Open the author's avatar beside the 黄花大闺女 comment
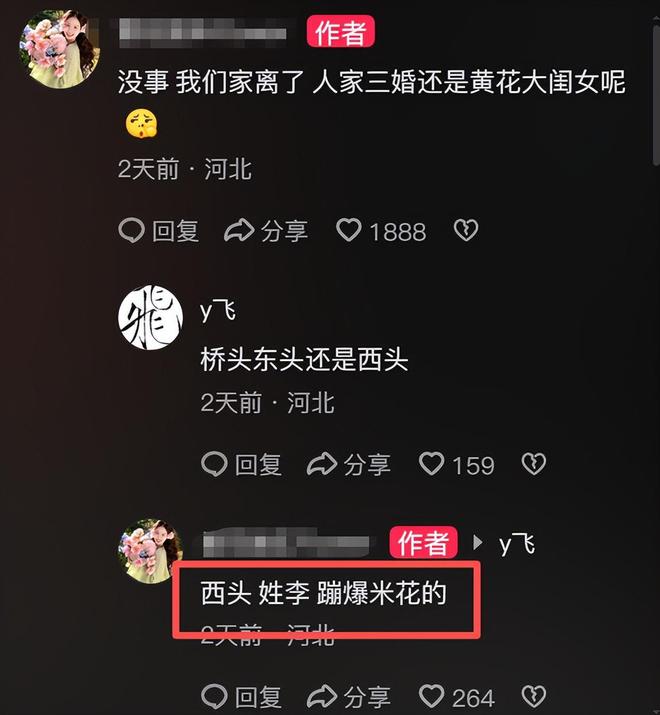 click(x=58, y=50)
